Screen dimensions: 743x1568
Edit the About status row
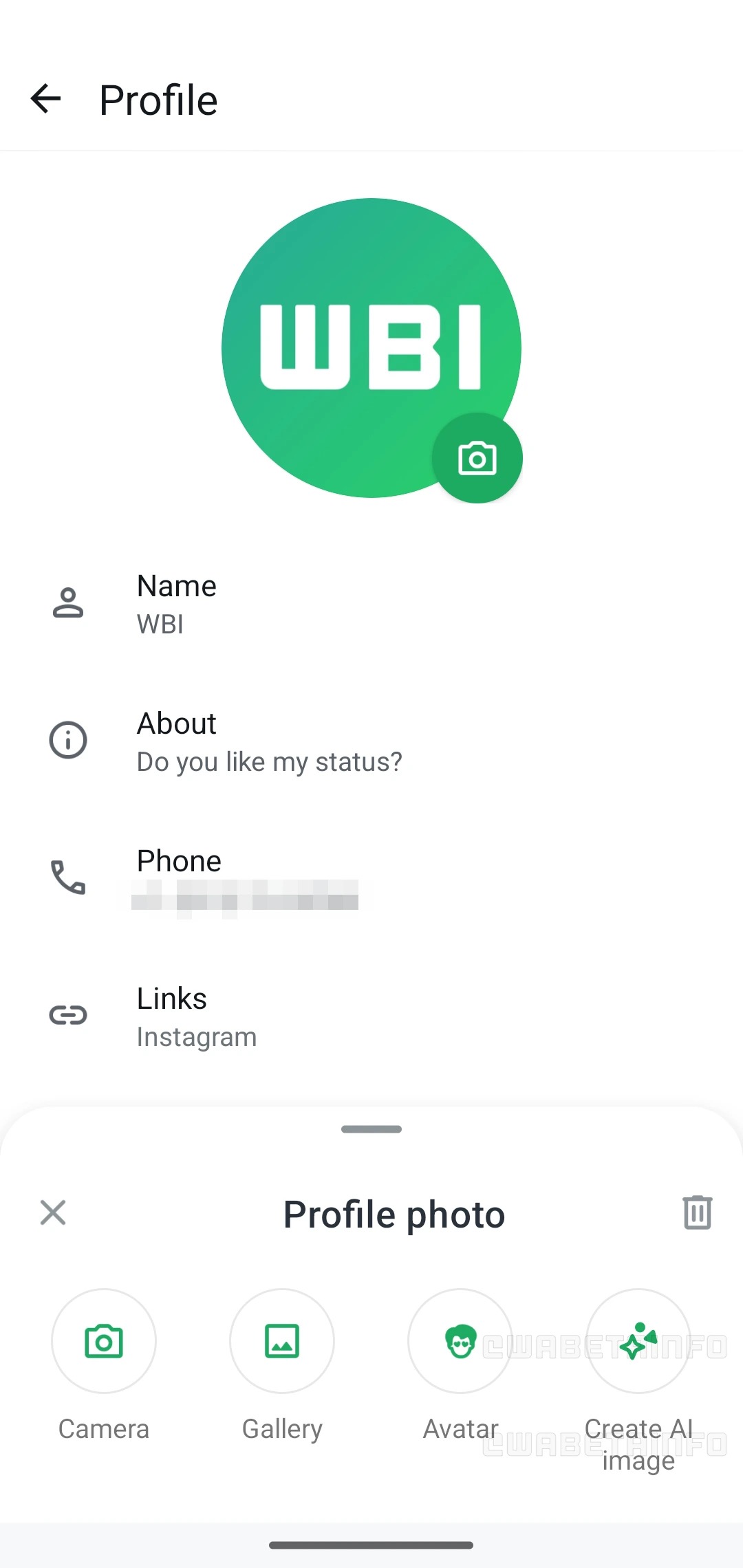pos(371,741)
